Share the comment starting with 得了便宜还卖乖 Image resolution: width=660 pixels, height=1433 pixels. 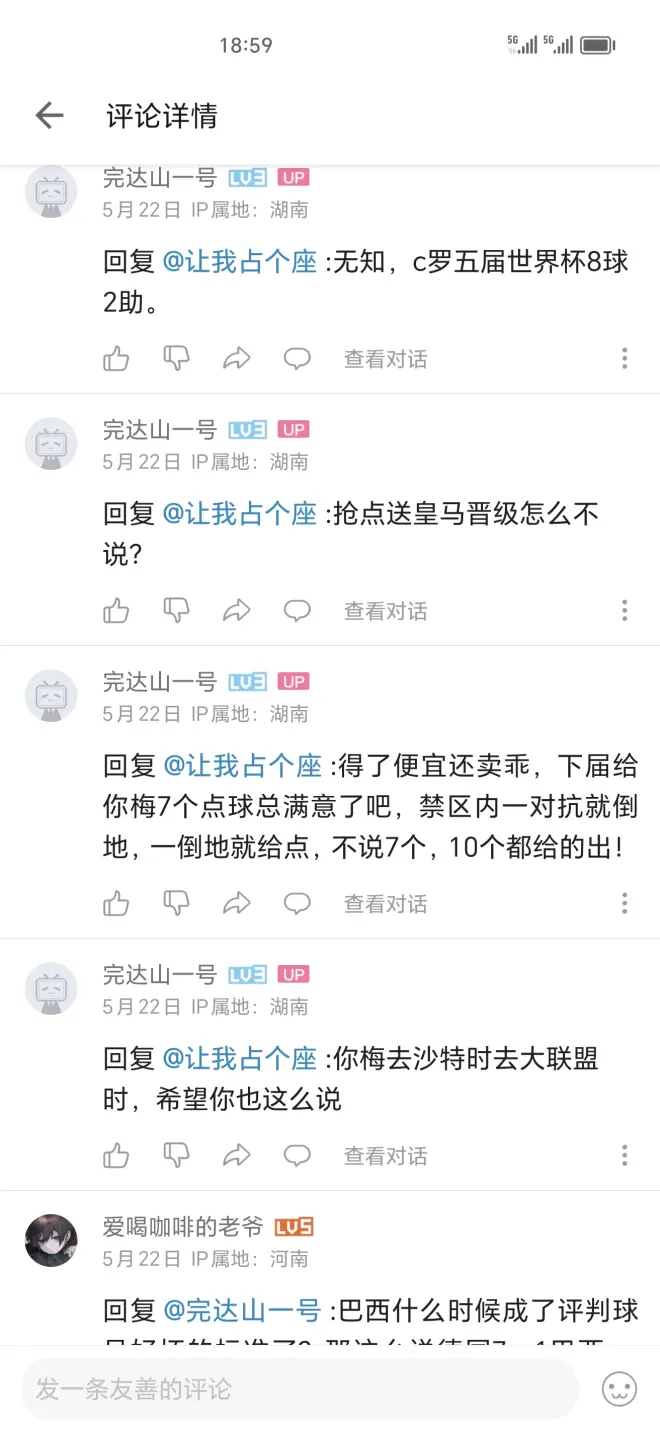[236, 904]
